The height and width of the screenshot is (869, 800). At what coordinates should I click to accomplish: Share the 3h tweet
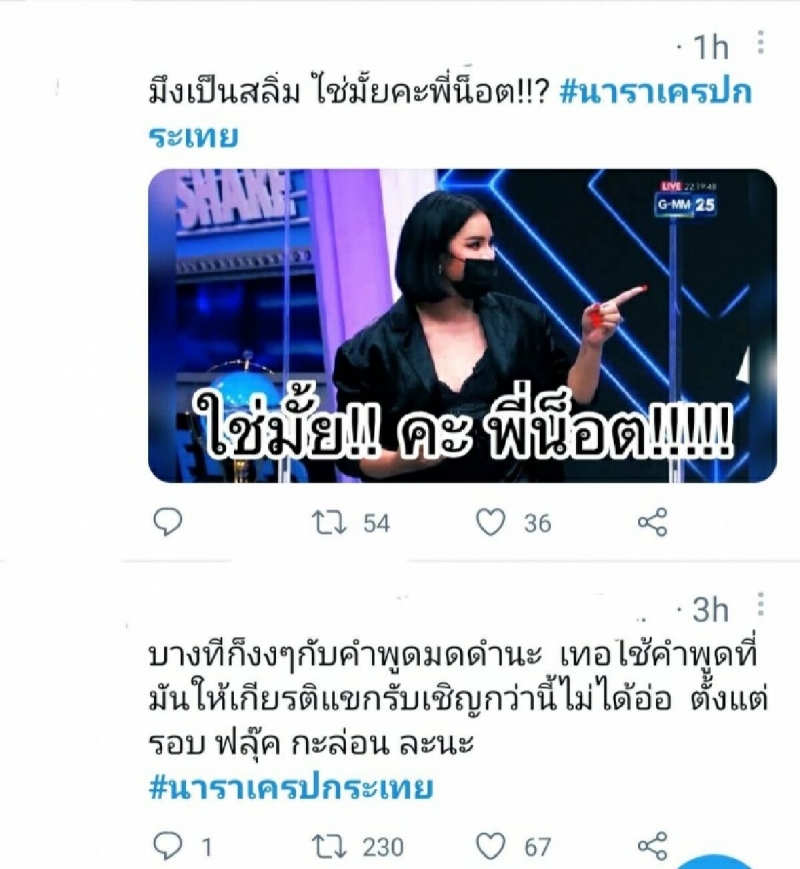652,846
